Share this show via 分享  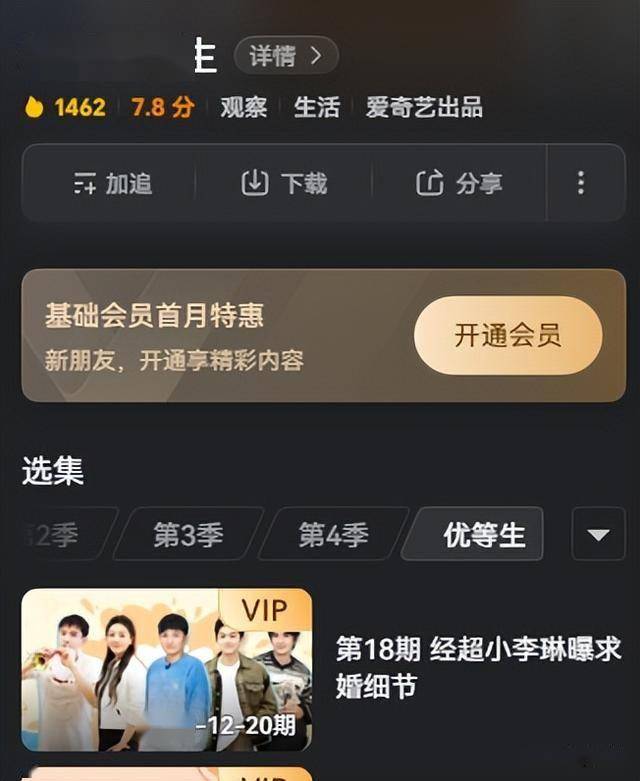coord(459,183)
